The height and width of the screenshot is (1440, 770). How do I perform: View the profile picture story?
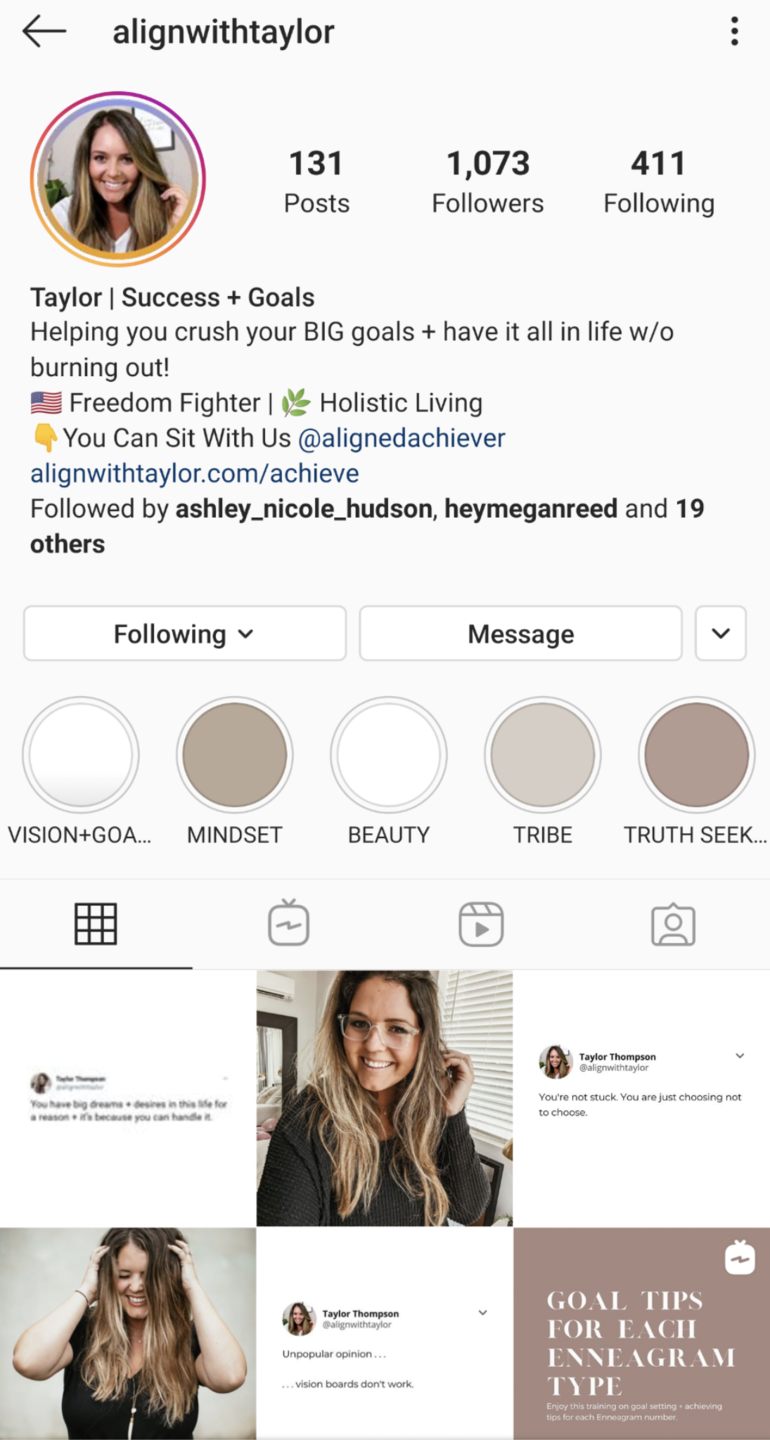(118, 180)
